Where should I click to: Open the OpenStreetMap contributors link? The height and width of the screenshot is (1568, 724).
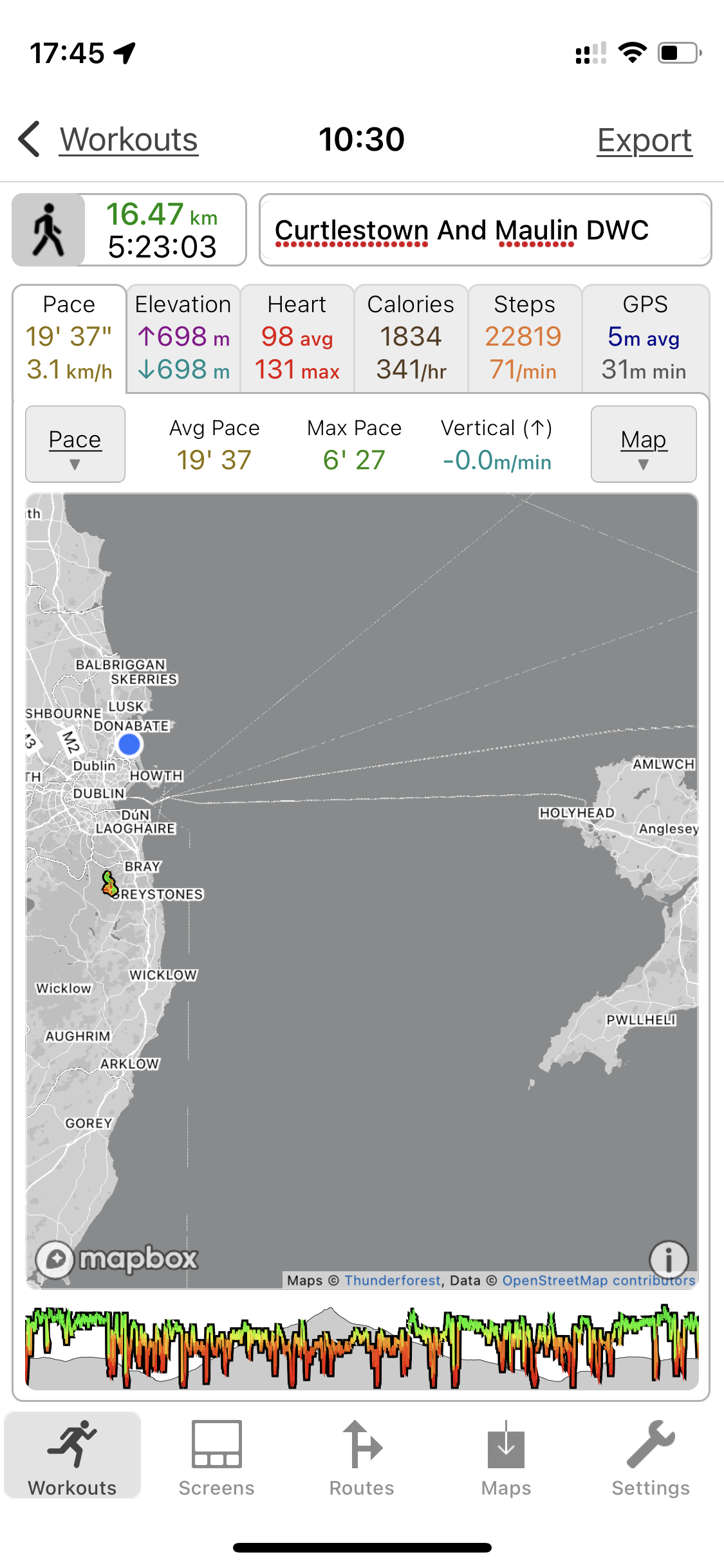tap(599, 1280)
